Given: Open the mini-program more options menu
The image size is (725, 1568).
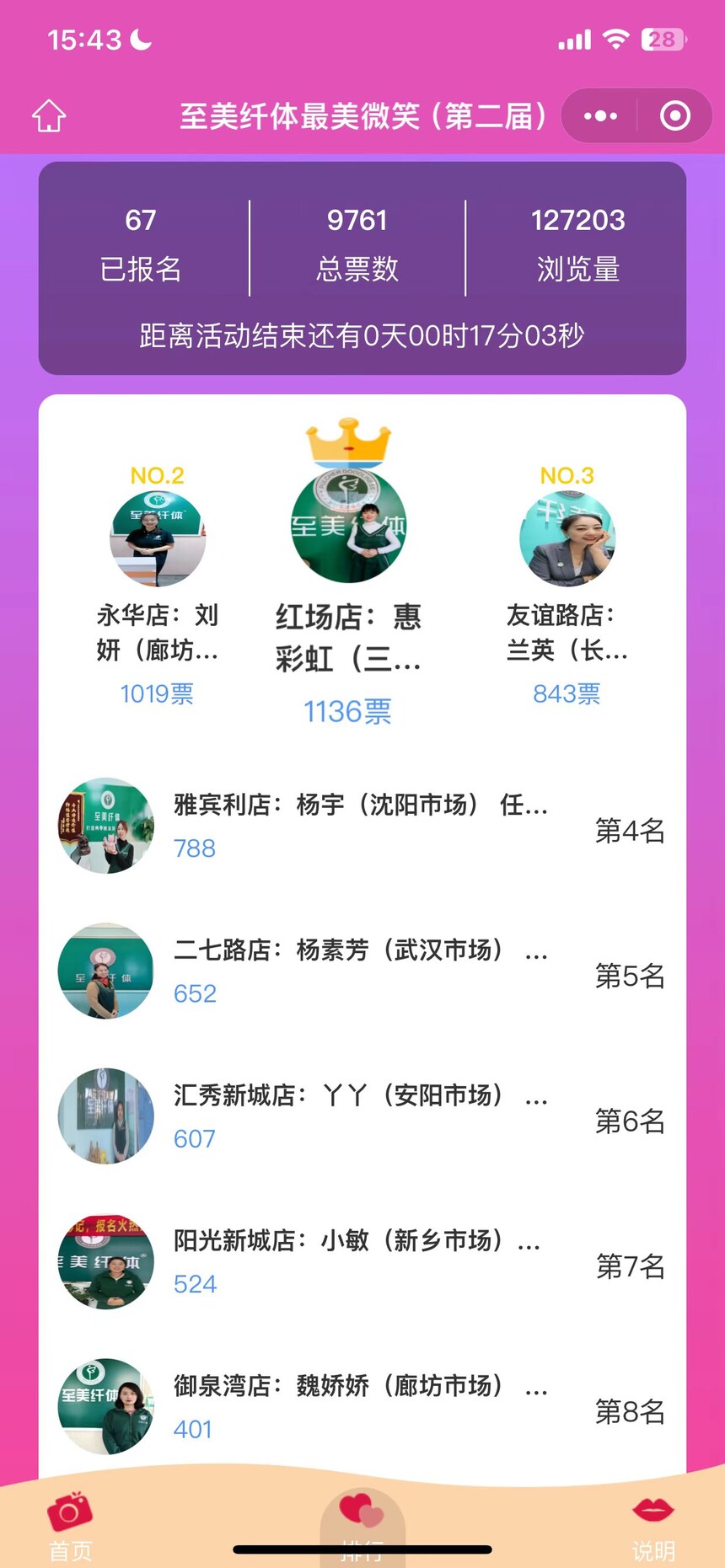Looking at the screenshot, I should 600,116.
